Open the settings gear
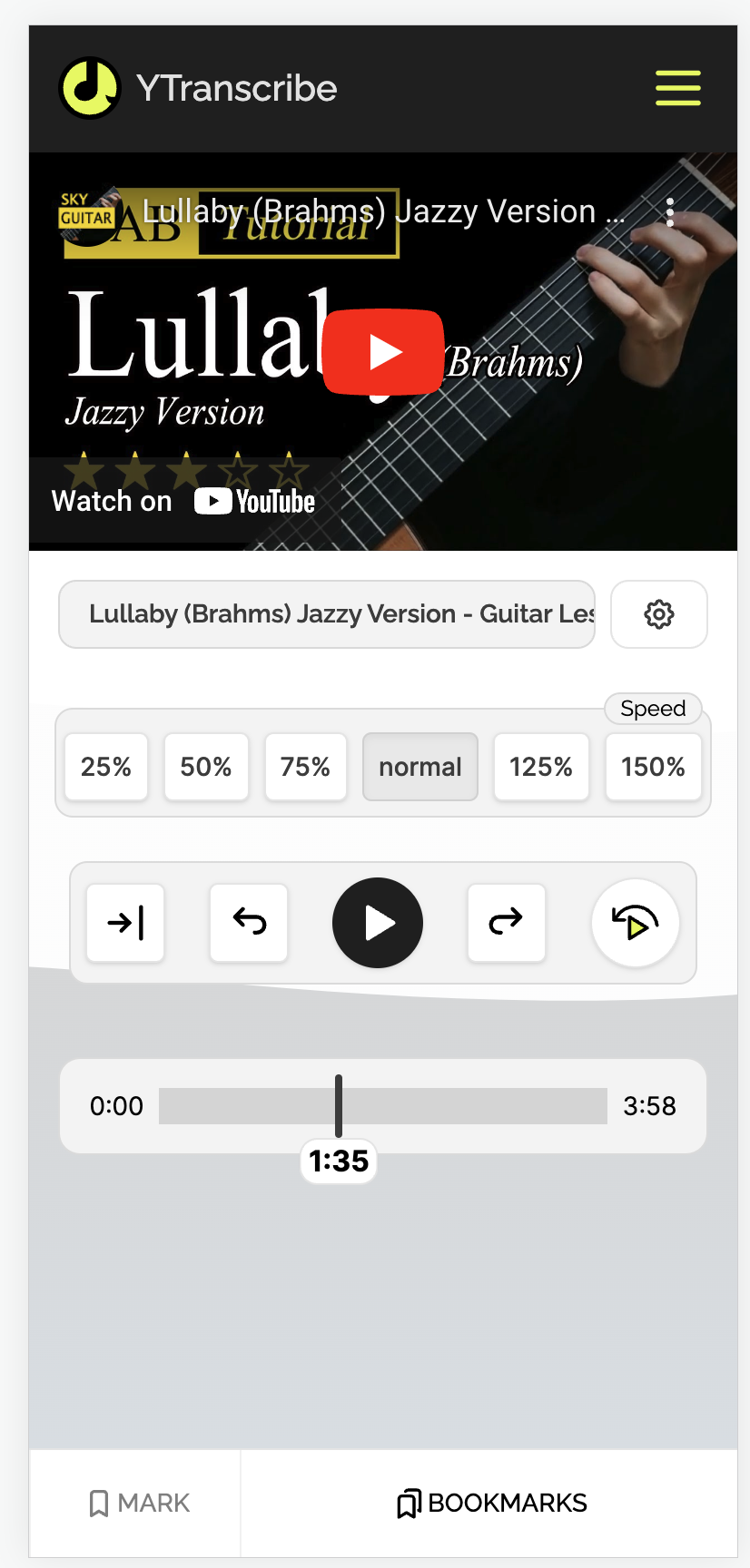This screenshot has height=1568, width=750. (659, 614)
